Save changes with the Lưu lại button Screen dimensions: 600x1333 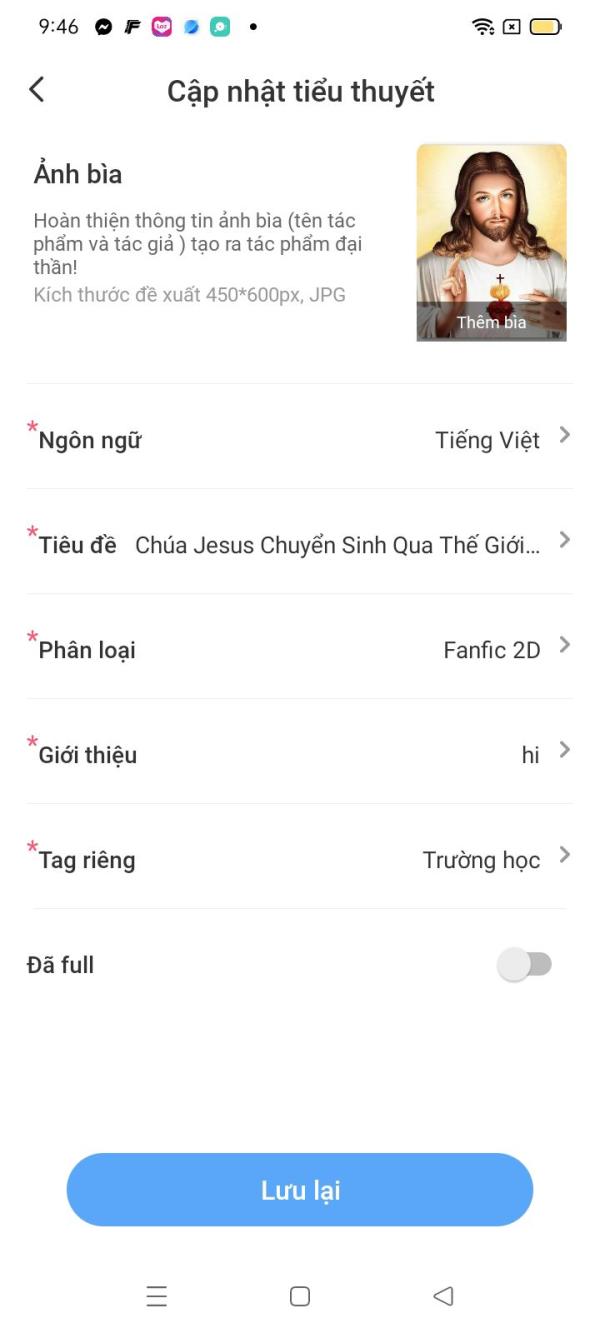tap(300, 1190)
